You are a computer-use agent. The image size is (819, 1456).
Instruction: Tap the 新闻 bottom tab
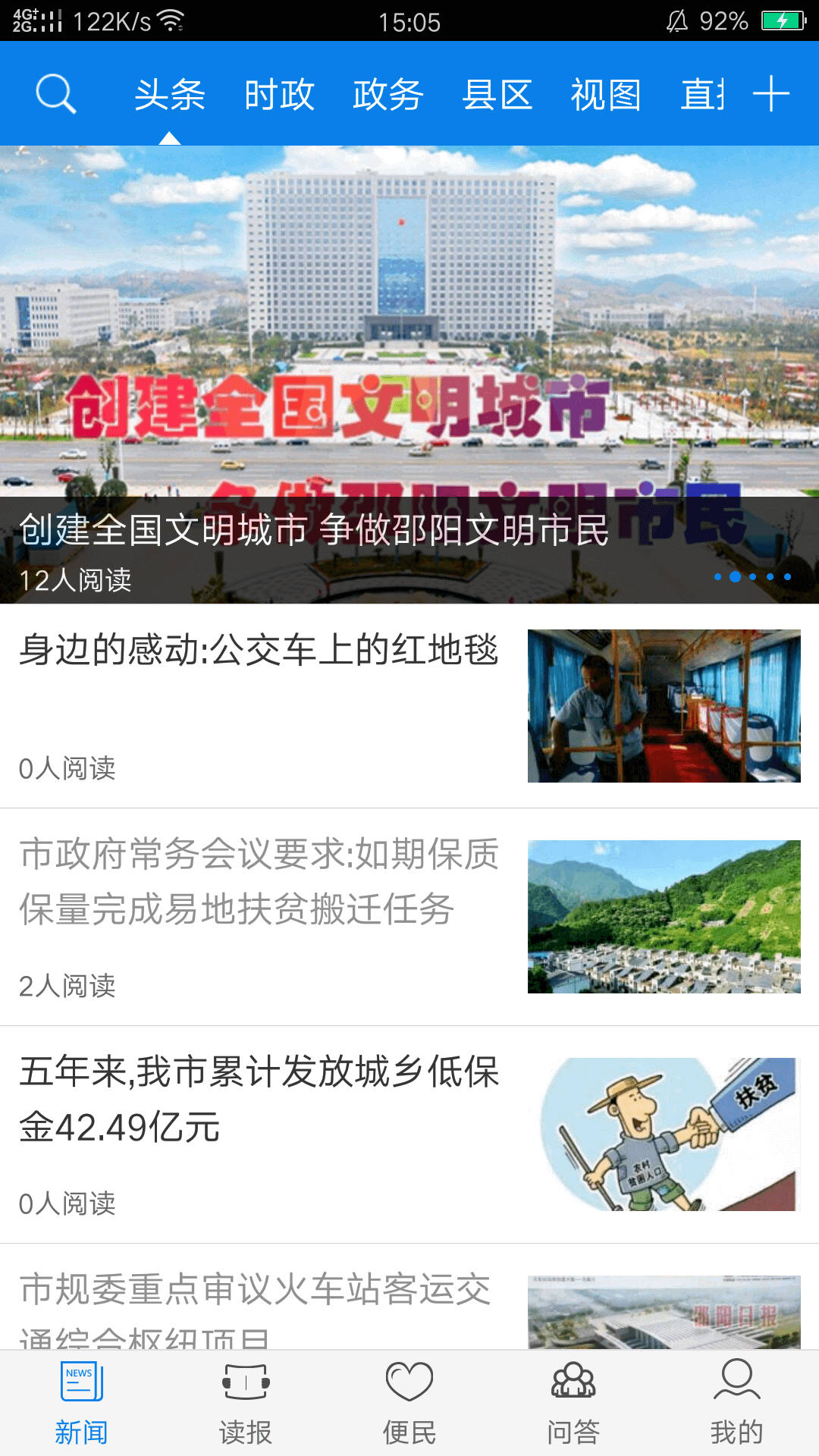(81, 1403)
